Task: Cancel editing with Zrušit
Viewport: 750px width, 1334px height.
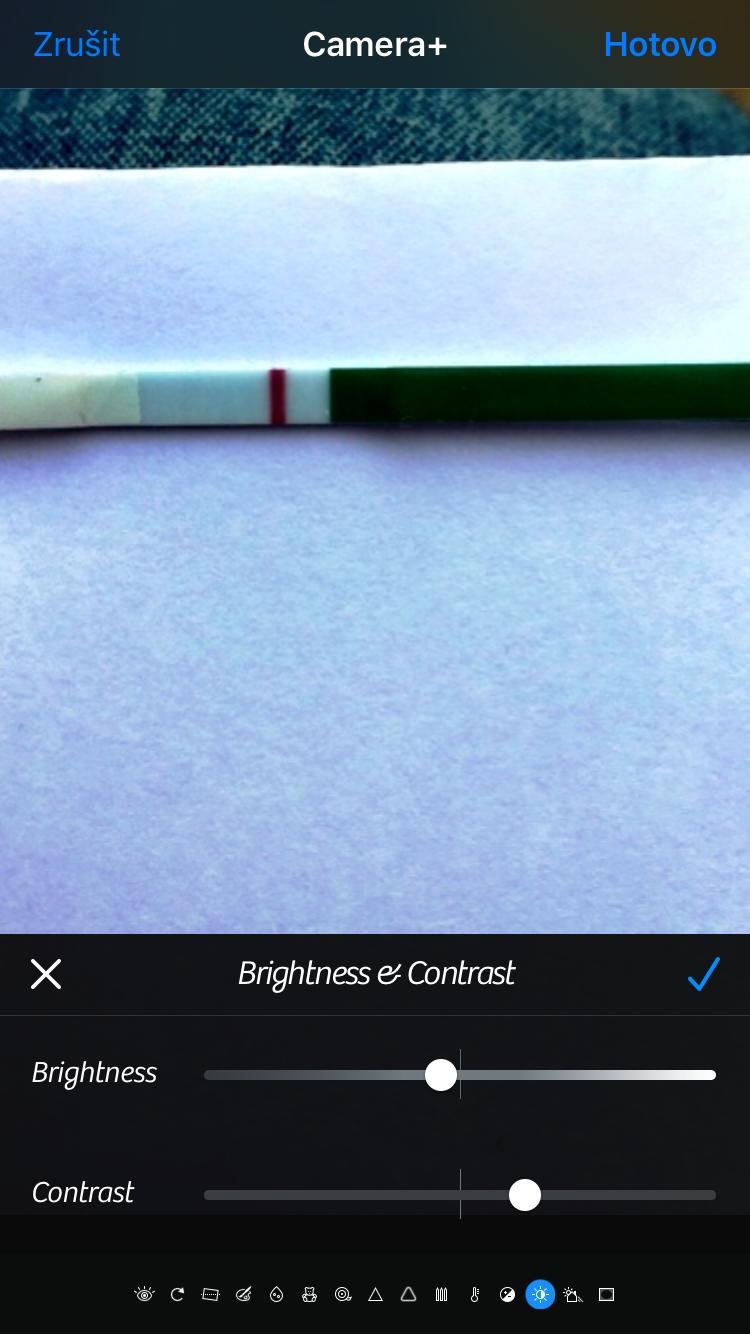Action: 77,45
